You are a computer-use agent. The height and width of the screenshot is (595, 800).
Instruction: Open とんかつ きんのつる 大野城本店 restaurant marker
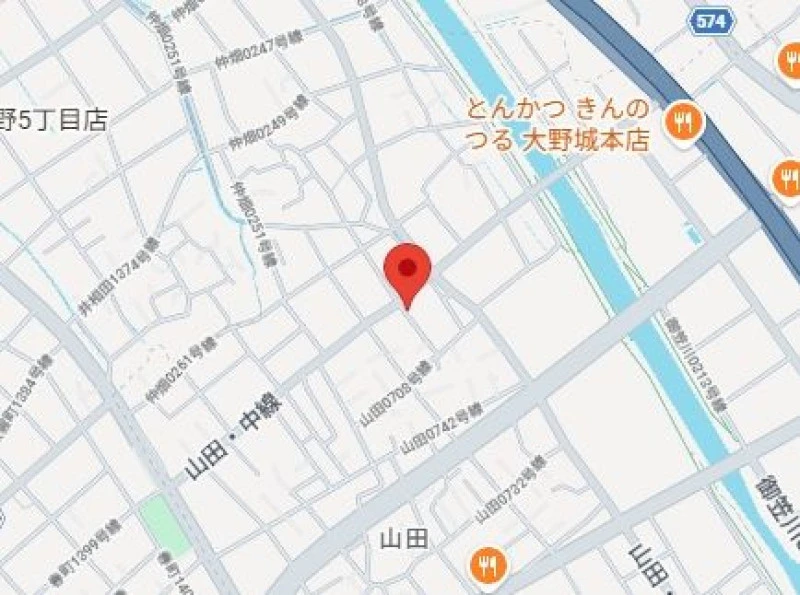[x=685, y=122]
